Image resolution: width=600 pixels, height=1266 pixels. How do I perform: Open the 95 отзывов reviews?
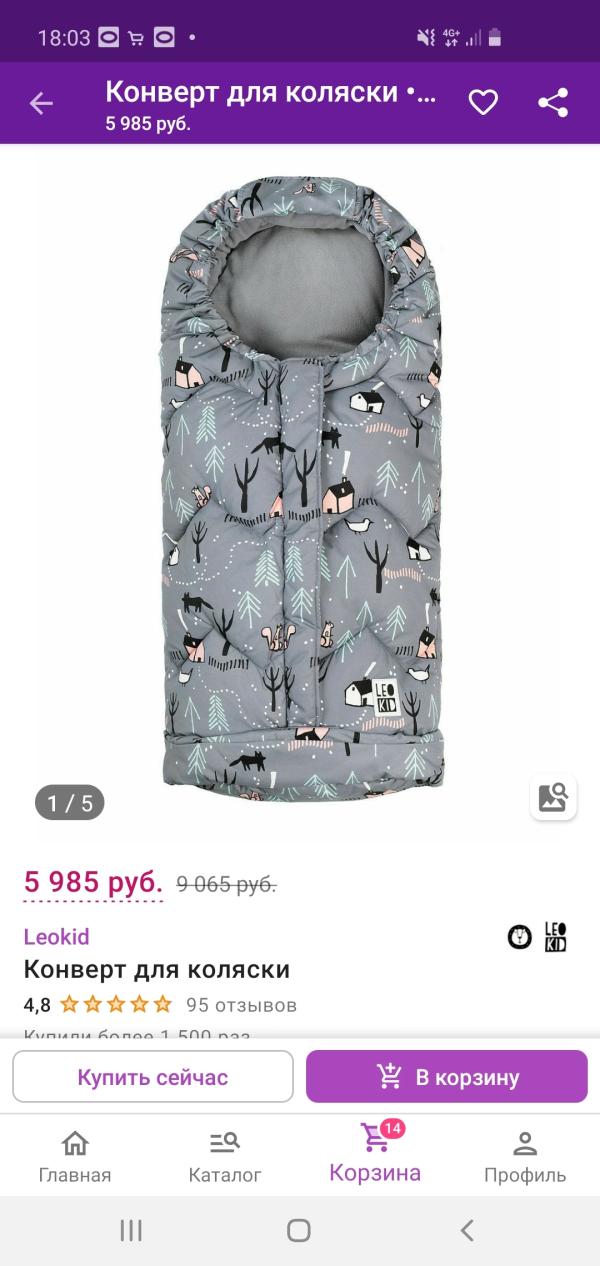(x=241, y=1004)
